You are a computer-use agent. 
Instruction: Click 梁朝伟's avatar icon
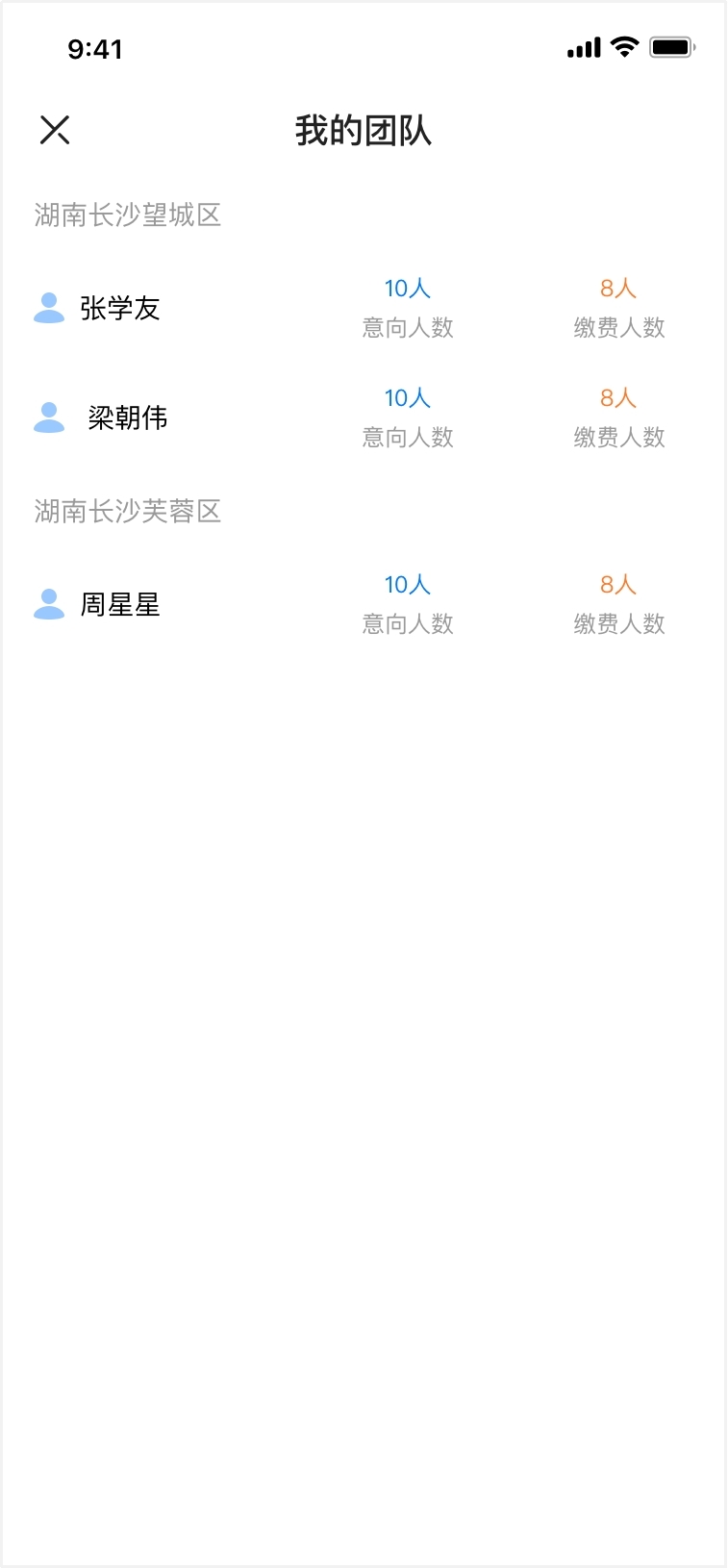(49, 417)
